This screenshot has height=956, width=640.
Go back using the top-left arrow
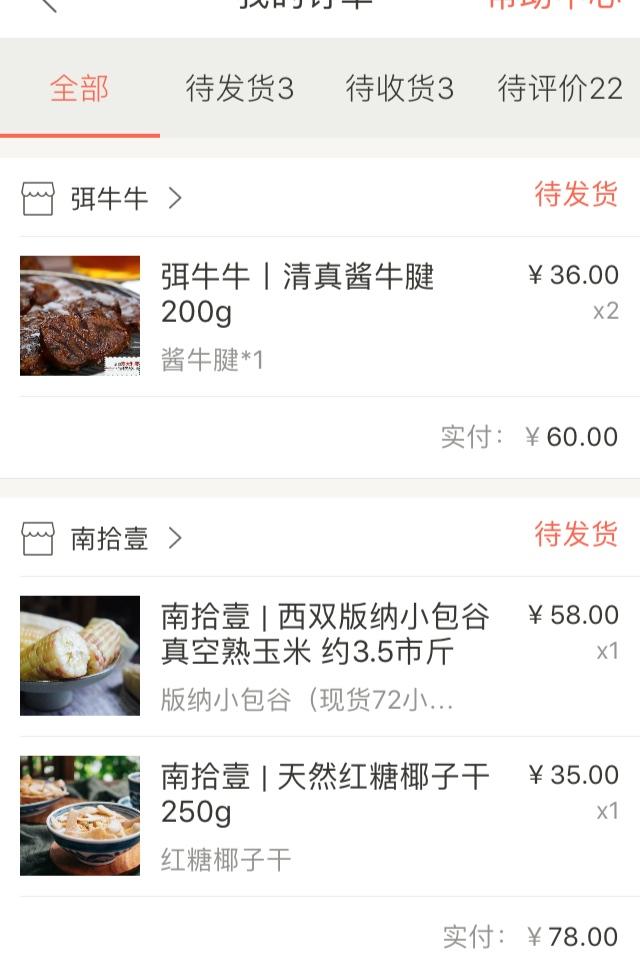click(48, 5)
